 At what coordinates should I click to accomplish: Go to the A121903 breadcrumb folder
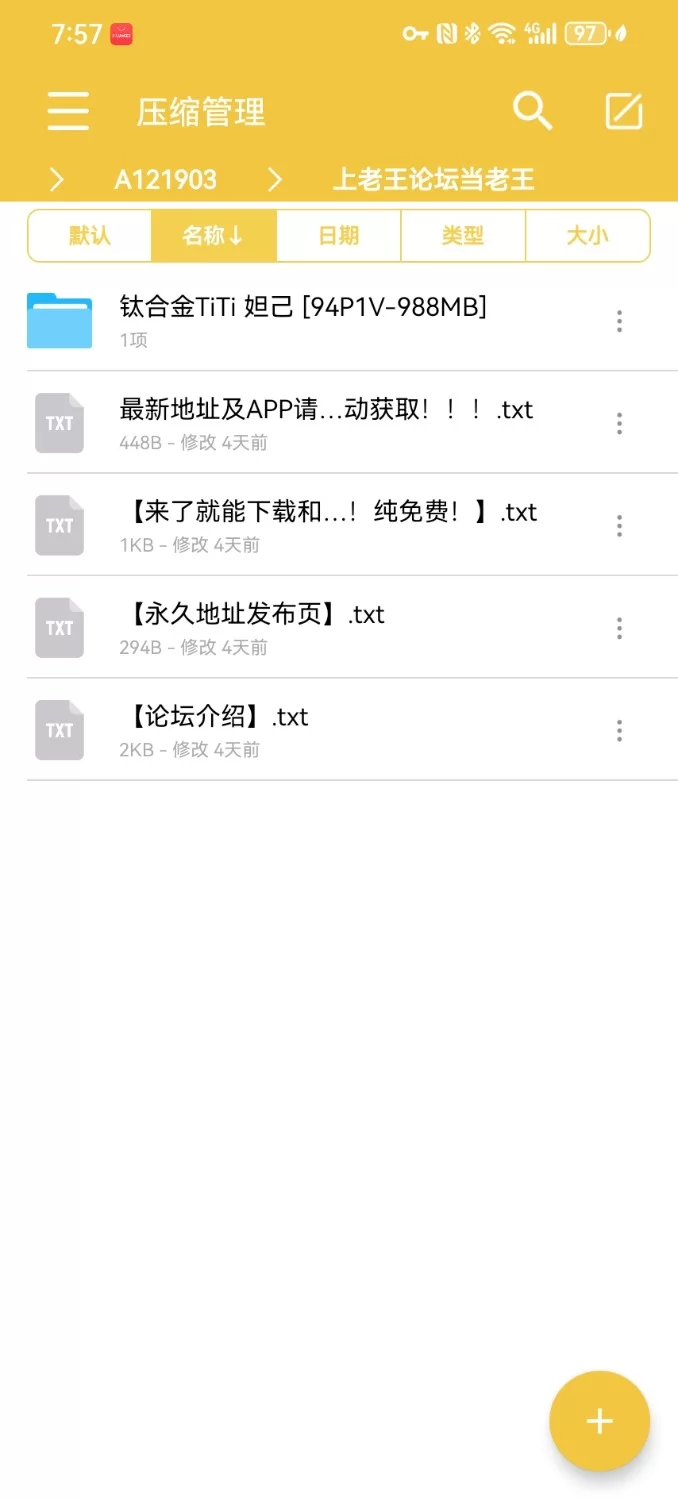[x=165, y=180]
